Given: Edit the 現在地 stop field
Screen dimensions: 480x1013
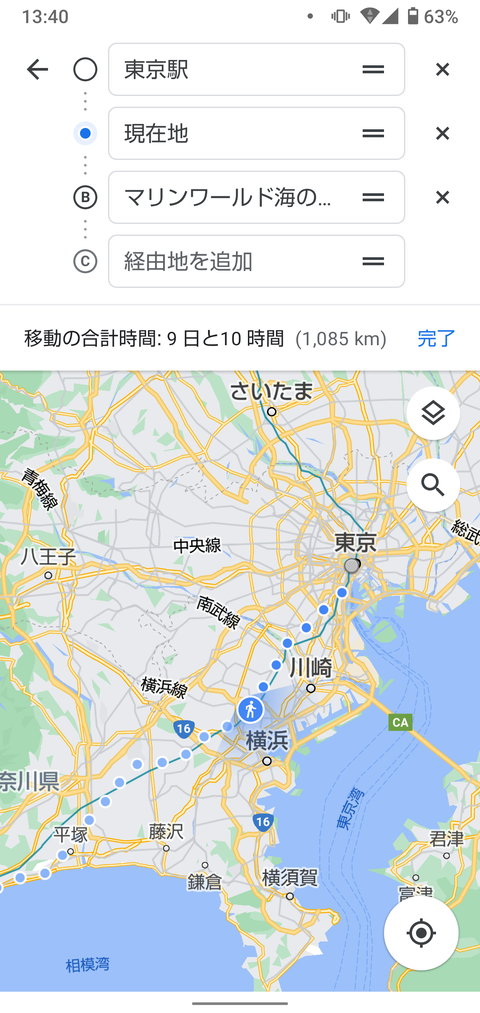Looking at the screenshot, I should click(256, 133).
